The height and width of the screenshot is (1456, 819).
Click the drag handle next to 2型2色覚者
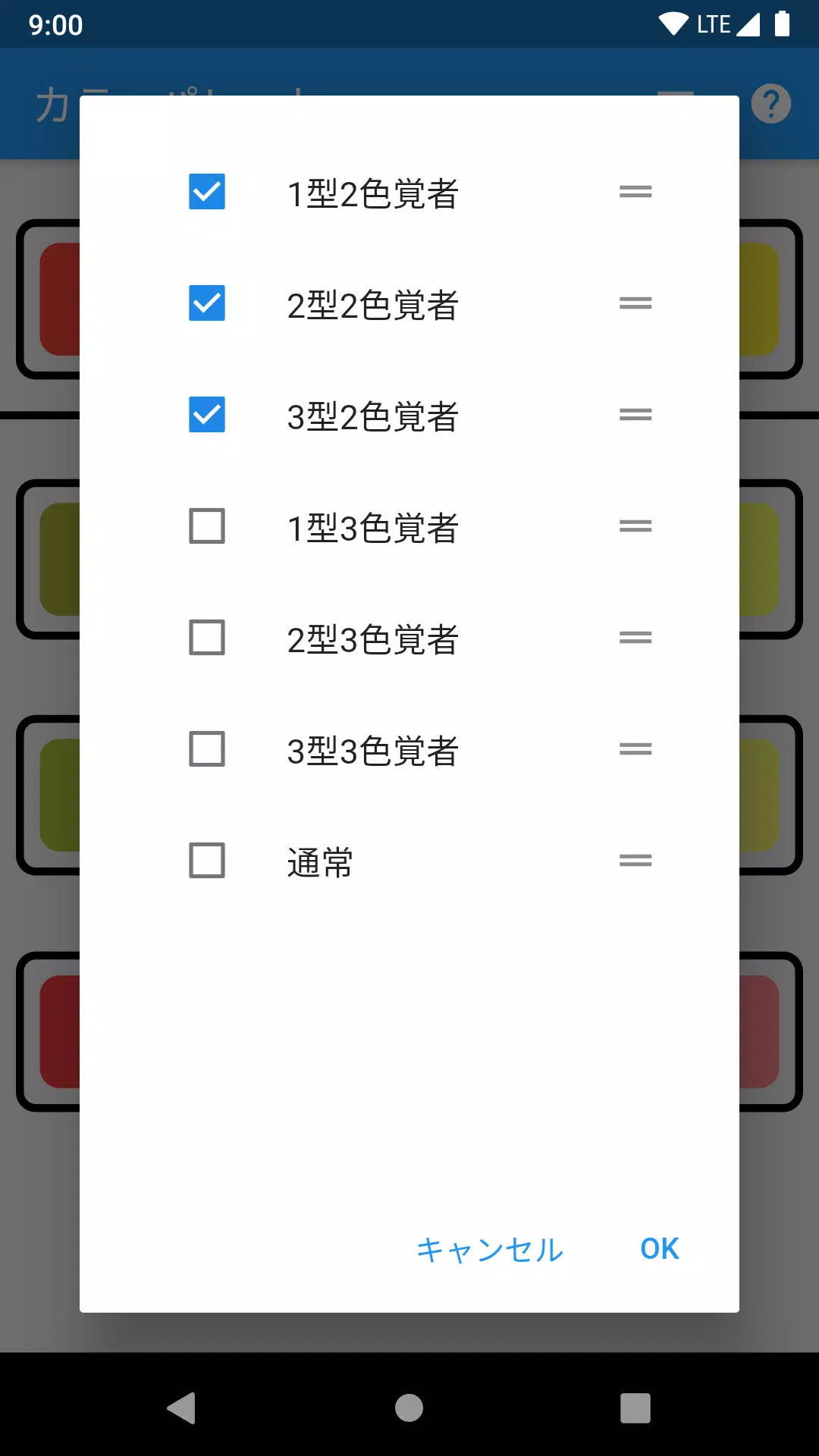pos(635,303)
